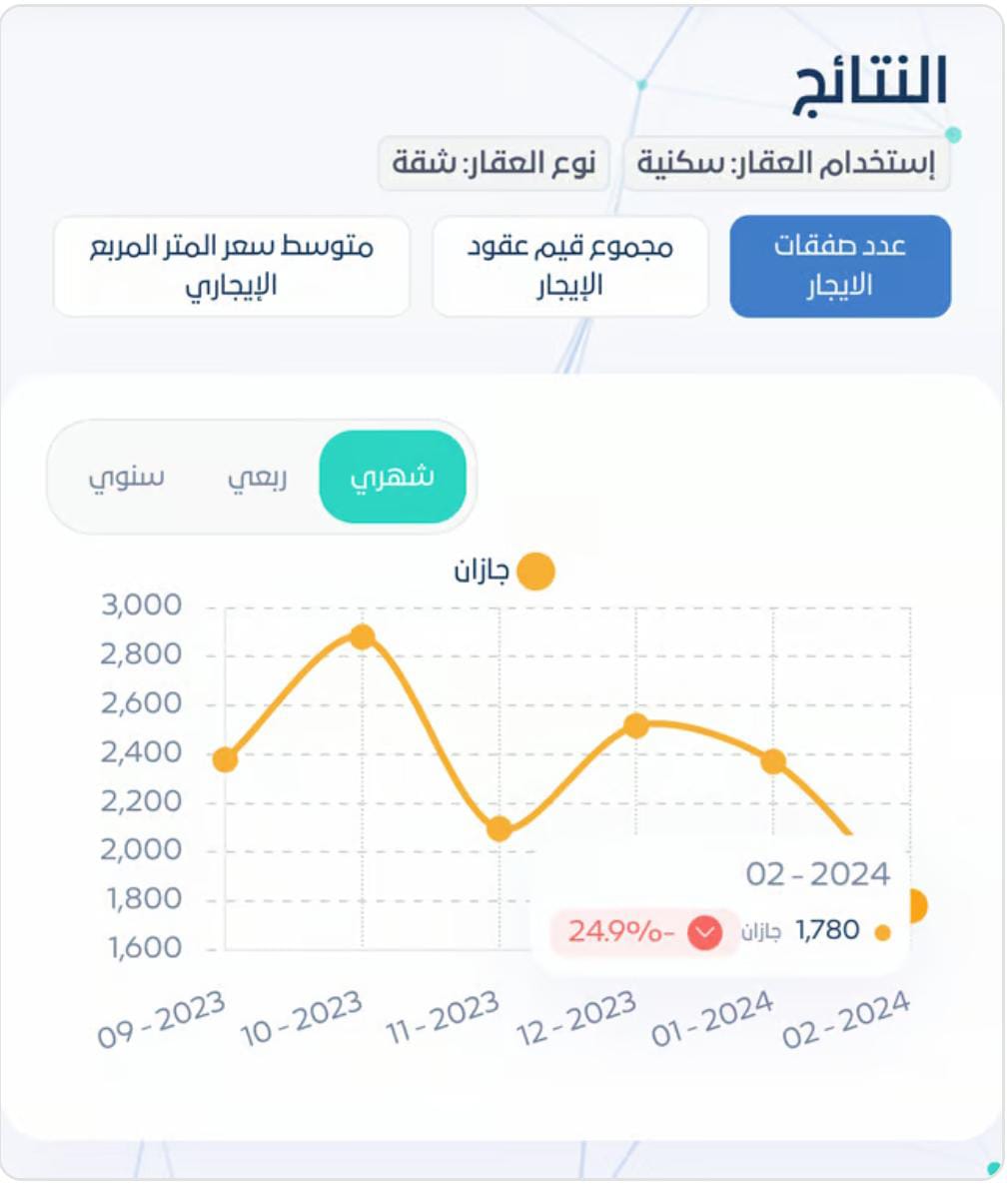This screenshot has height=1186, width=1008.
Task: Select the 12-2023 chart point
Action: (636, 725)
